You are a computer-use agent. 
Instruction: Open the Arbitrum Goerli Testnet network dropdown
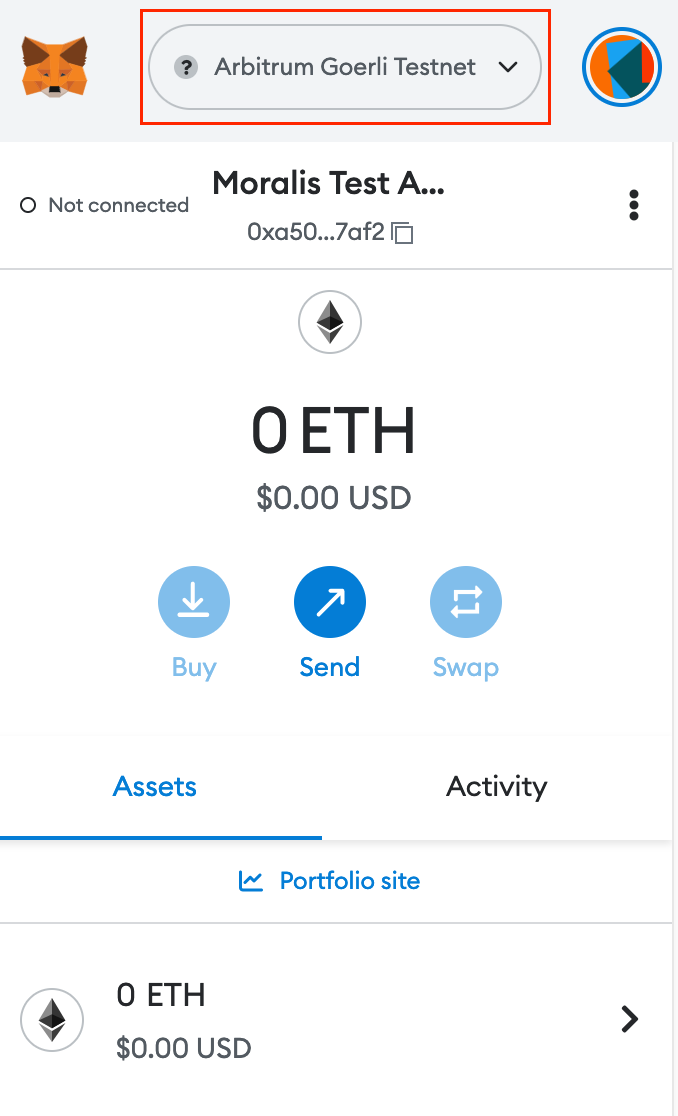coord(345,67)
